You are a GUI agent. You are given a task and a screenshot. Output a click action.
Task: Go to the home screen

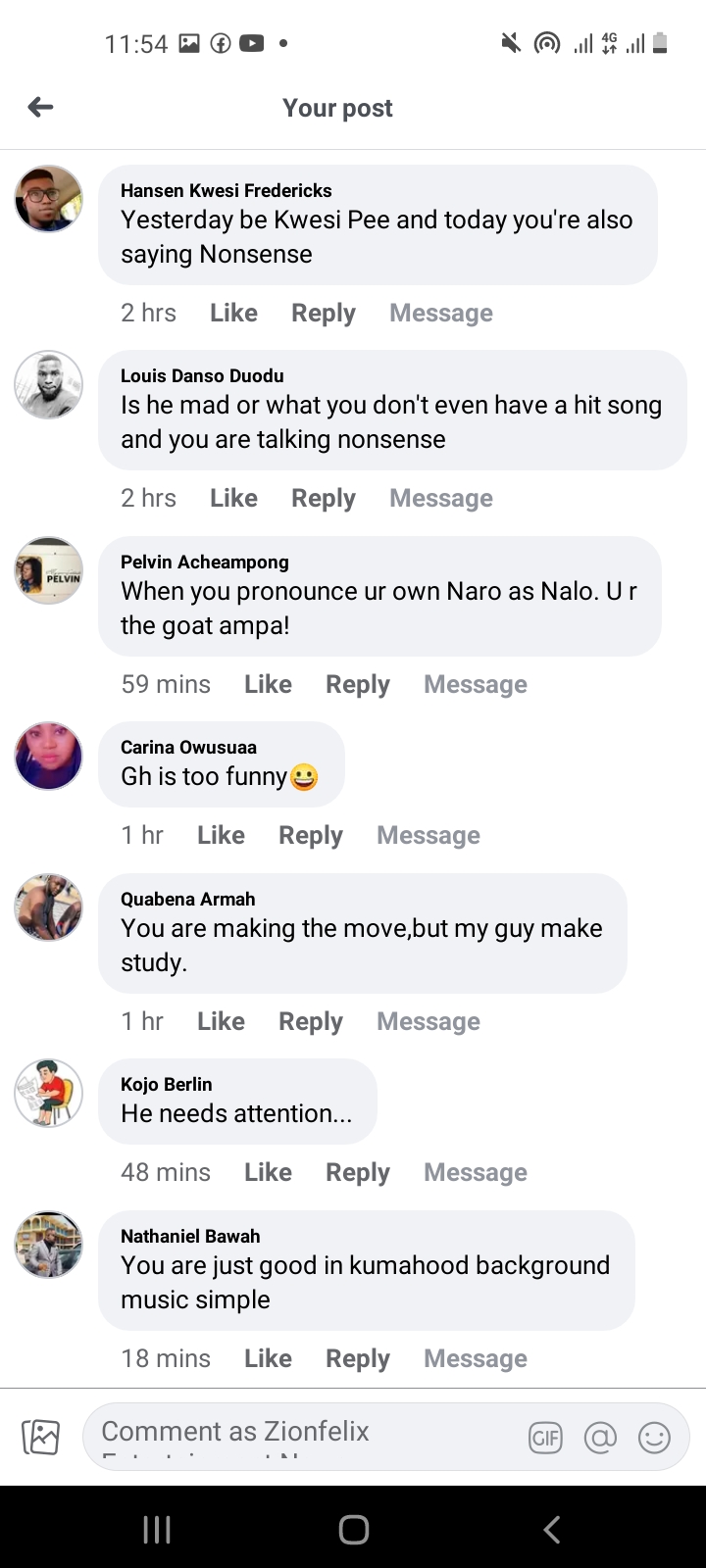[353, 1529]
